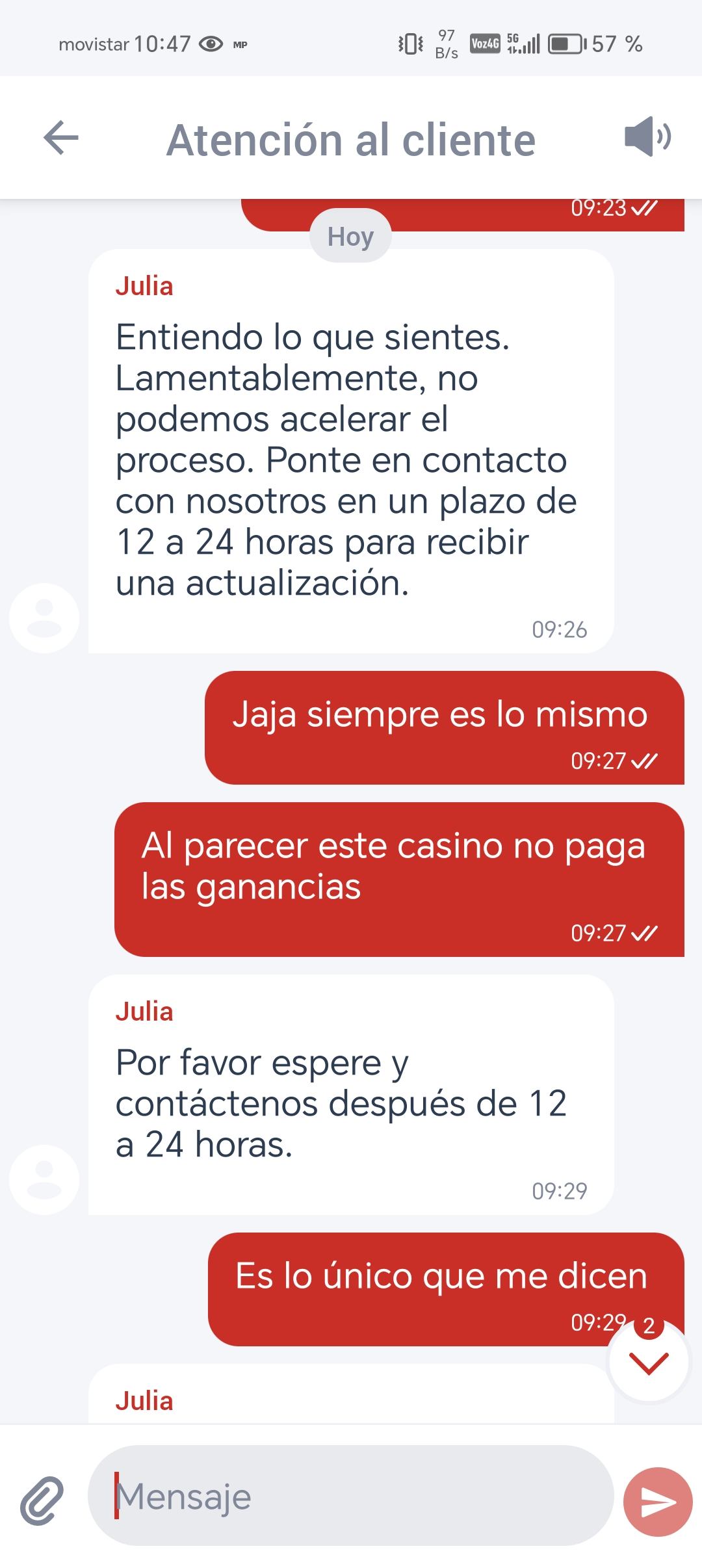702x1568 pixels.
Task: Tap the "Hoy" date separator chip
Action: coord(350,237)
